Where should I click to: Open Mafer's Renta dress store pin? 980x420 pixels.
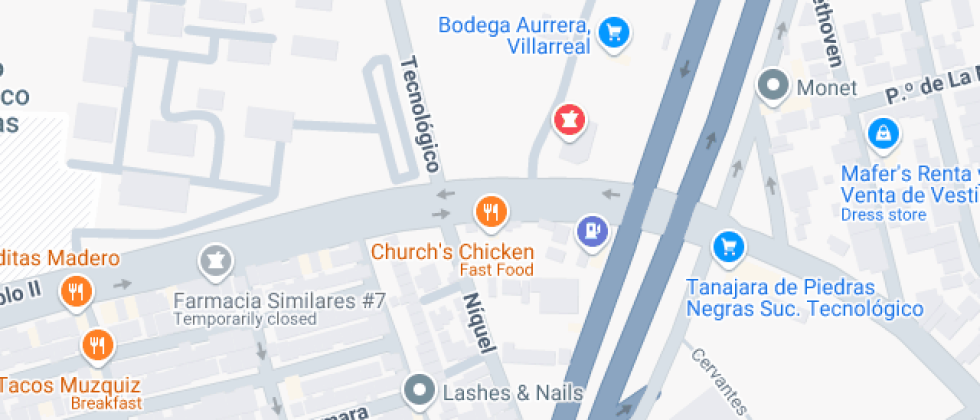(x=883, y=132)
